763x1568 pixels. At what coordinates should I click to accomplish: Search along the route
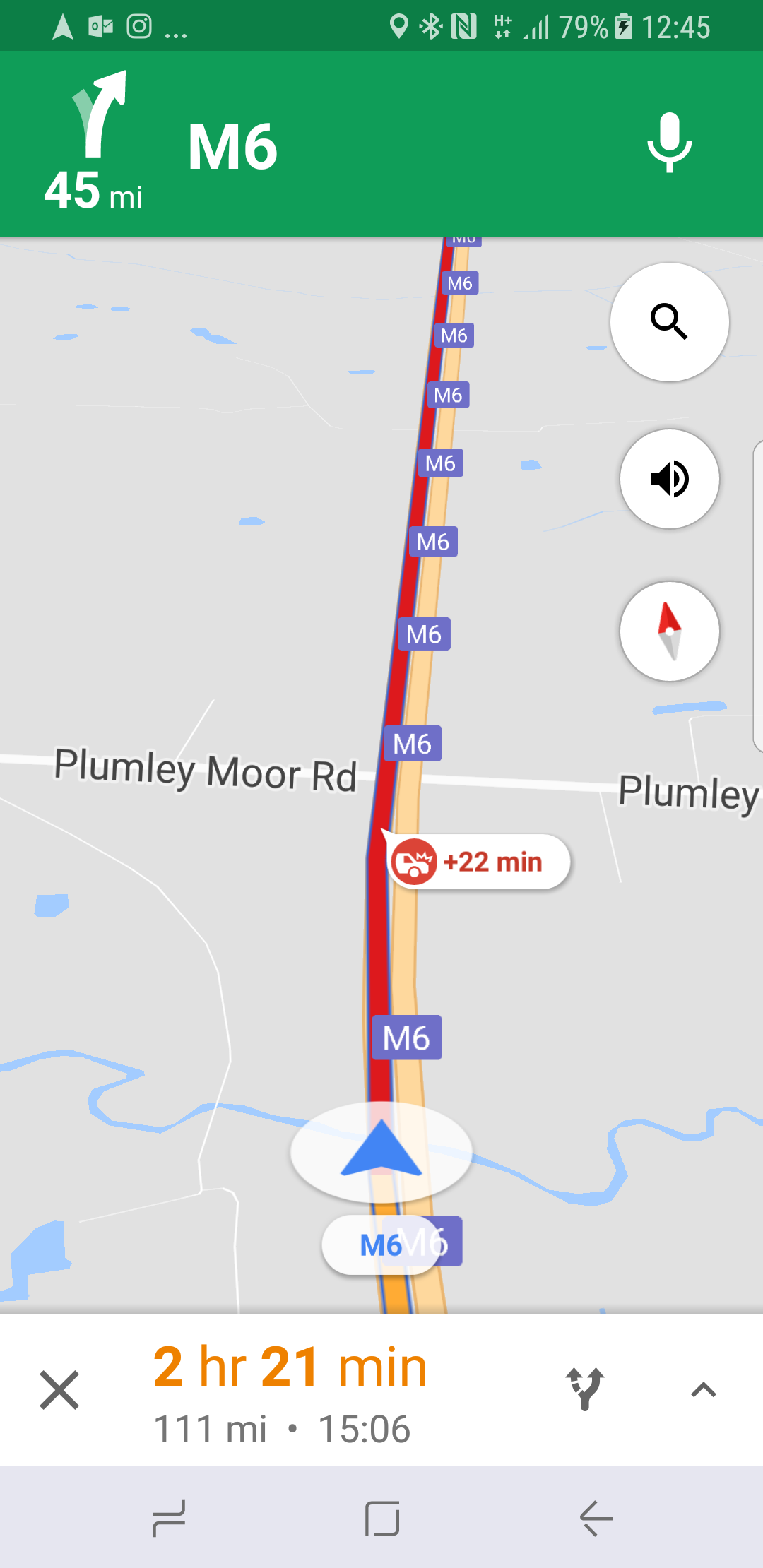click(669, 322)
